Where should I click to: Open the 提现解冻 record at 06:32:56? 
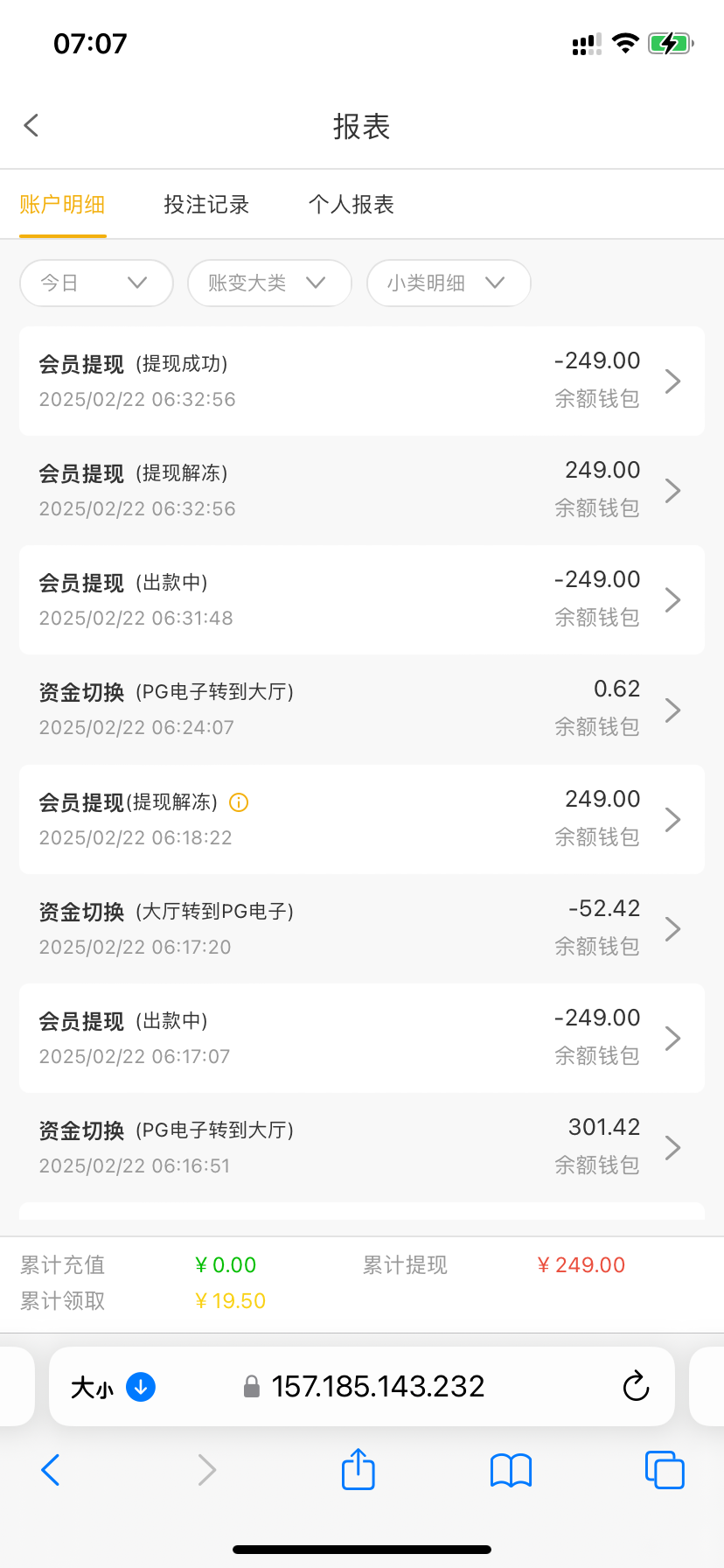(362, 491)
